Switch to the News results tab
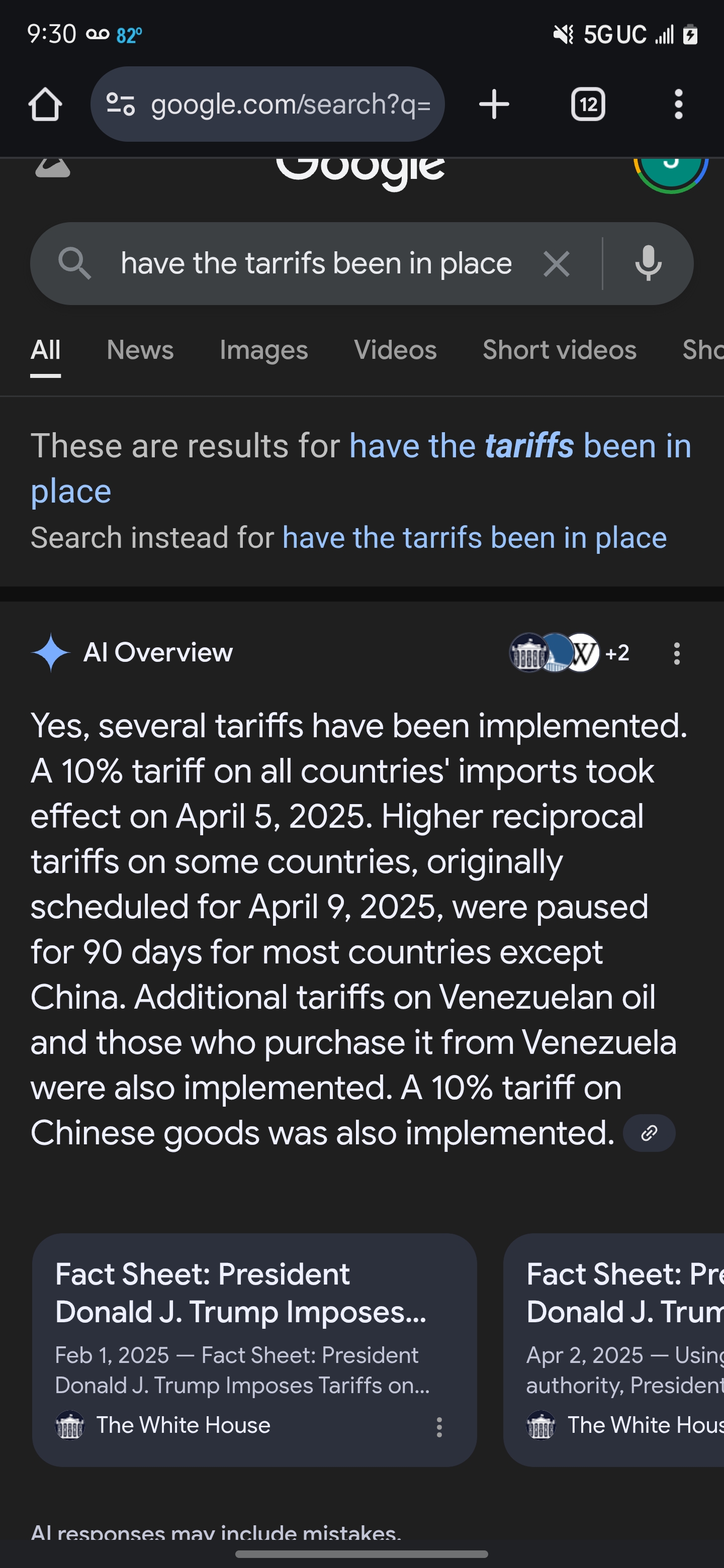 click(x=140, y=350)
